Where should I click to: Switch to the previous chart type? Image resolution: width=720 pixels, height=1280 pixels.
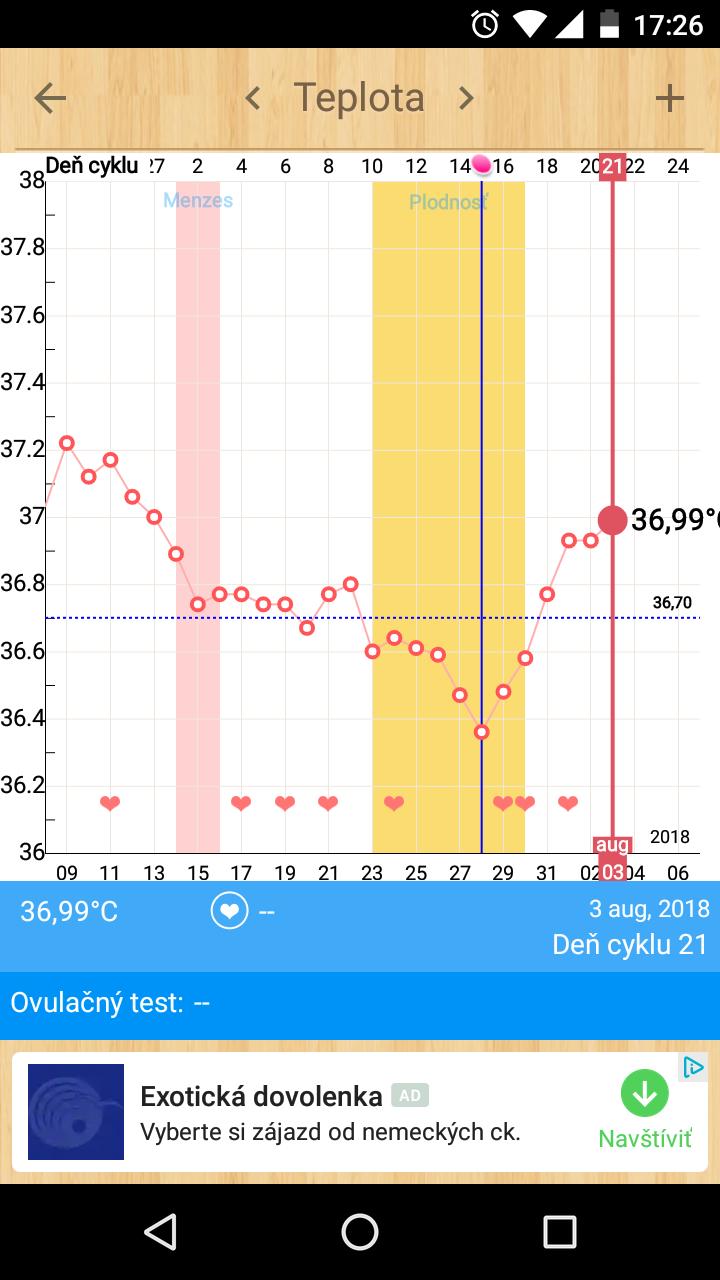coord(253,98)
